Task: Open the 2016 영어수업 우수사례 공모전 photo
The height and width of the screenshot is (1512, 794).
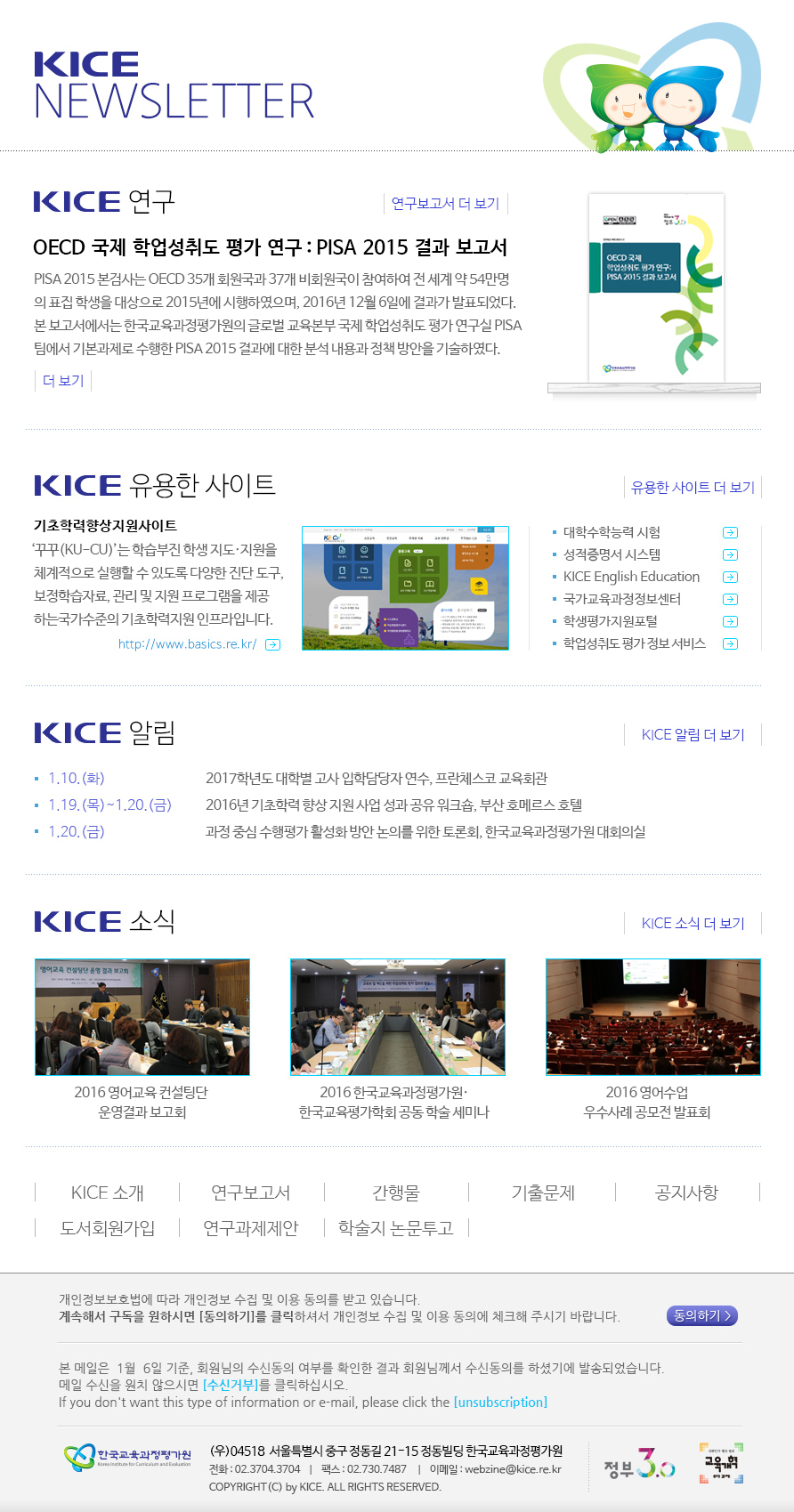Action: 652,1017
